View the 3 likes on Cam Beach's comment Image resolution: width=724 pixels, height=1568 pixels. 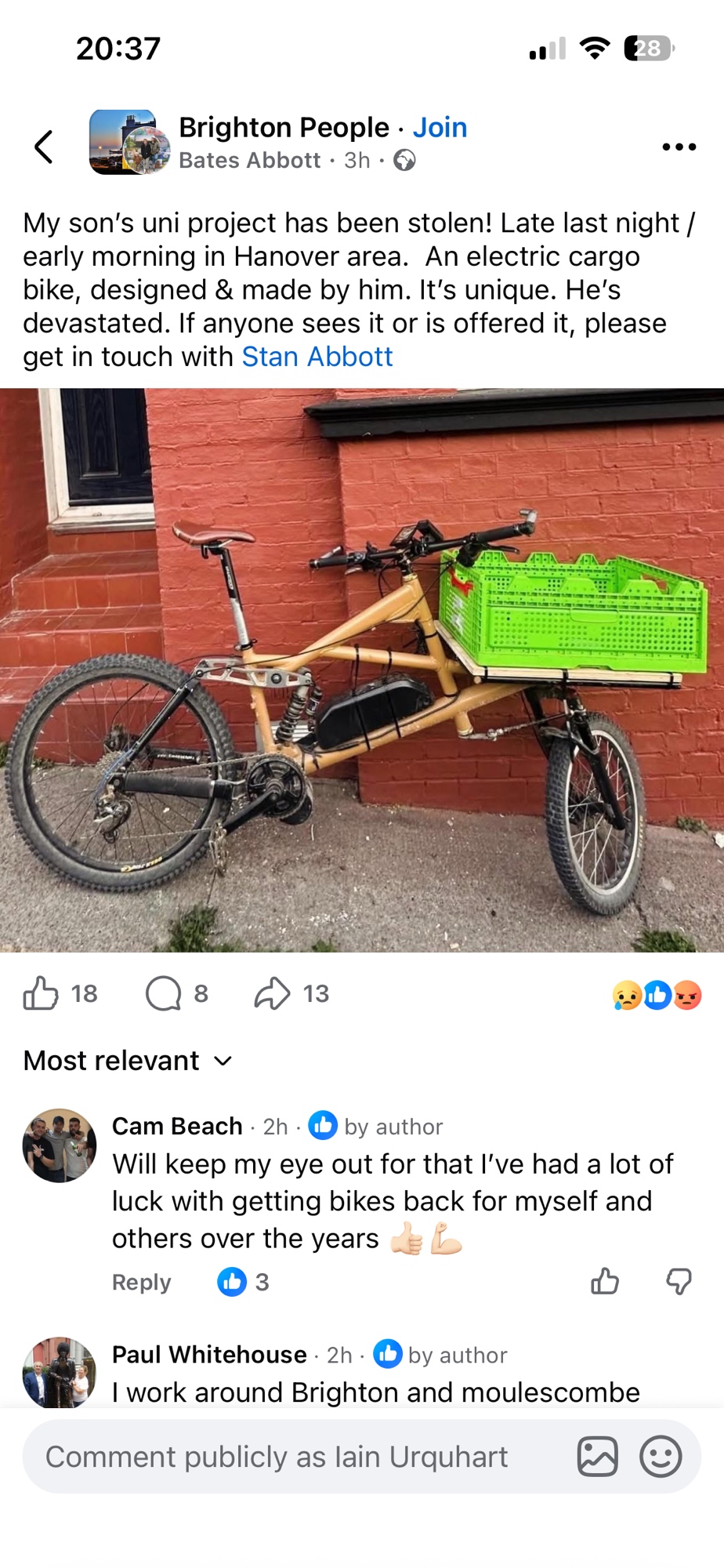tap(243, 1282)
